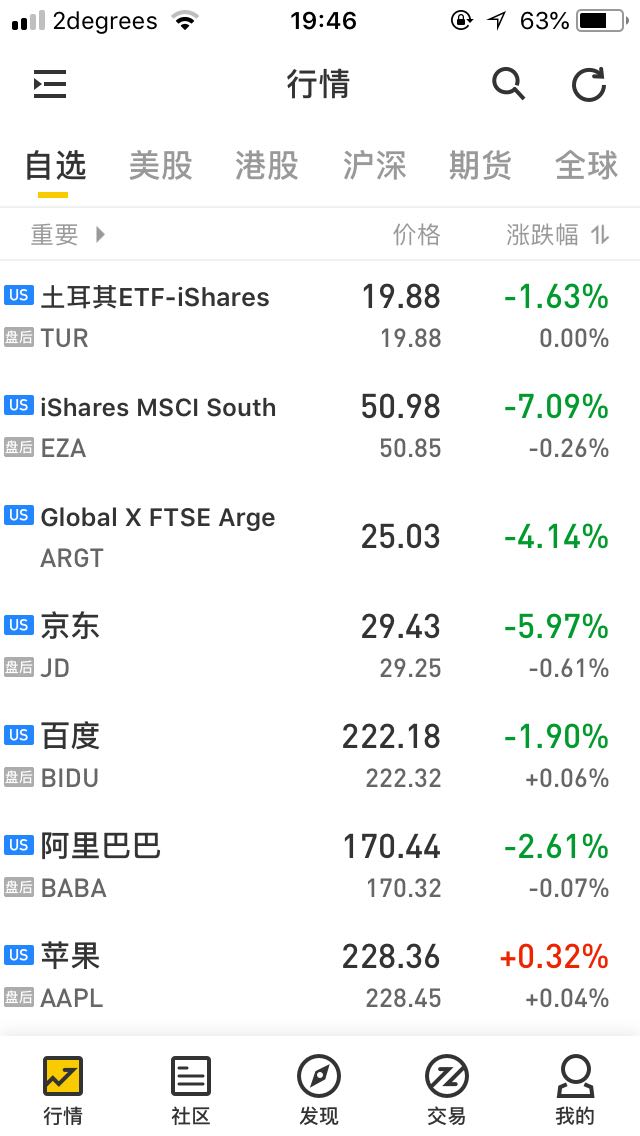The width and height of the screenshot is (640, 1136).
Task: Open the side menu button
Action: [50, 85]
